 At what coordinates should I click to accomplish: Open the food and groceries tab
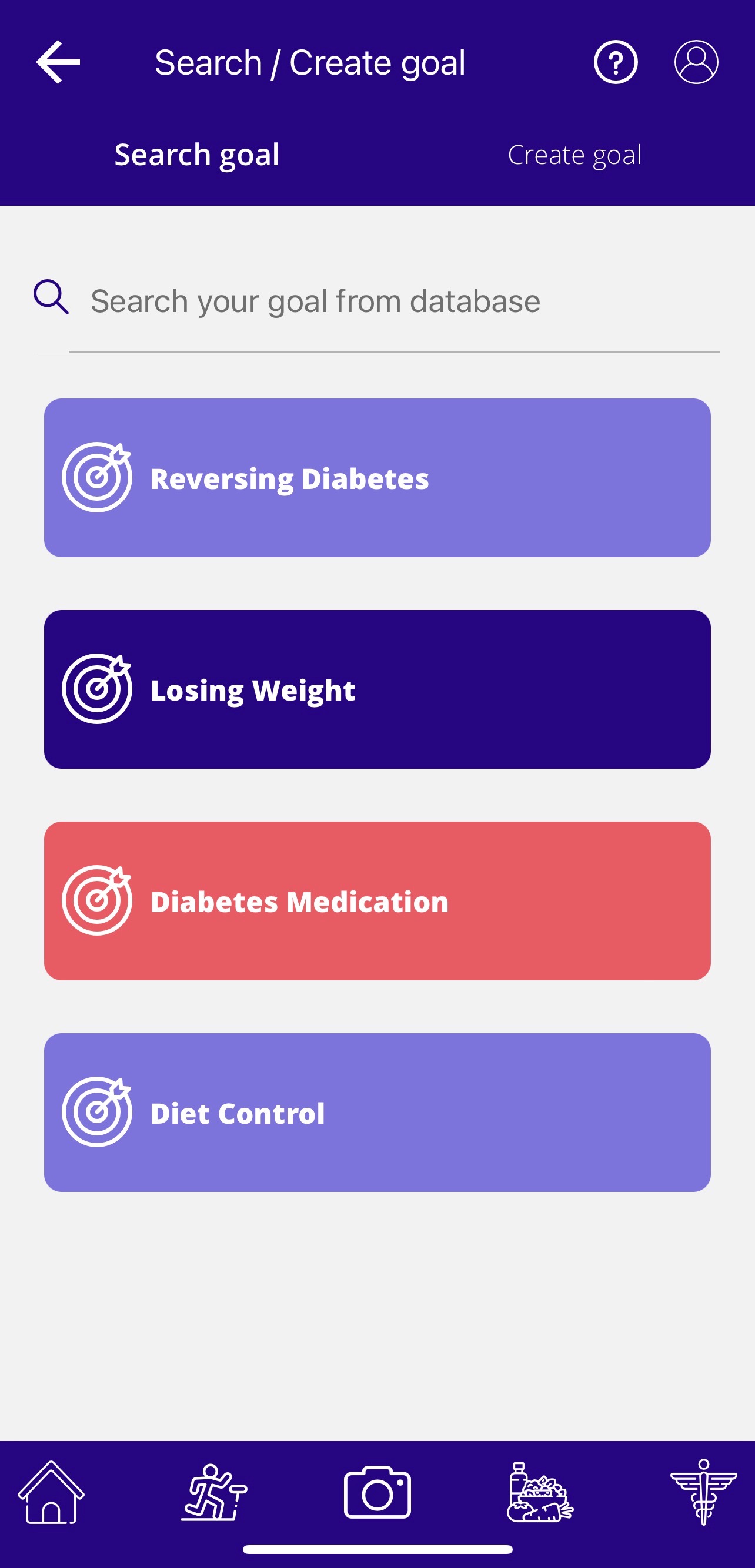[540, 1493]
